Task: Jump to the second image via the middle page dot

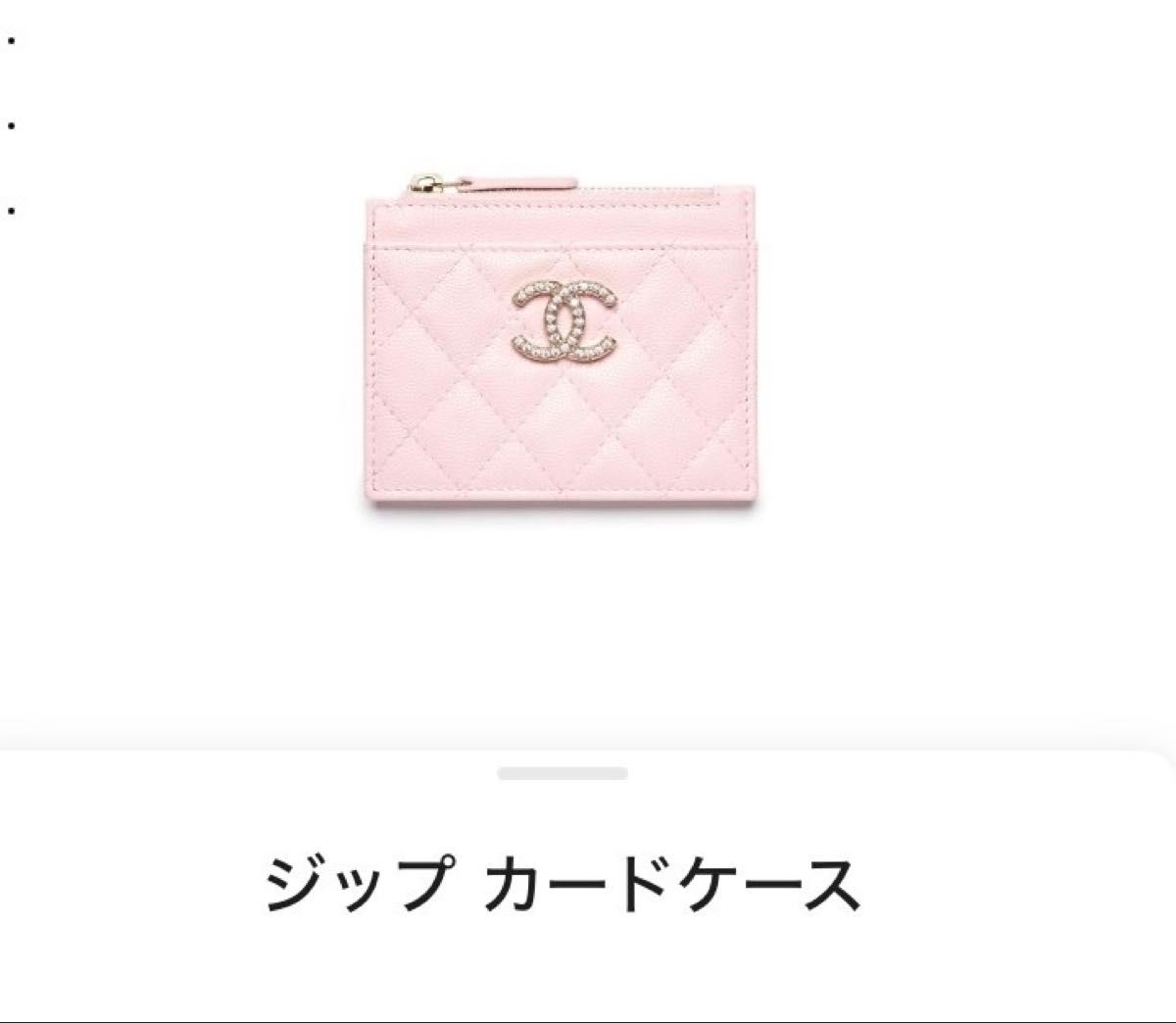Action: 10,125
